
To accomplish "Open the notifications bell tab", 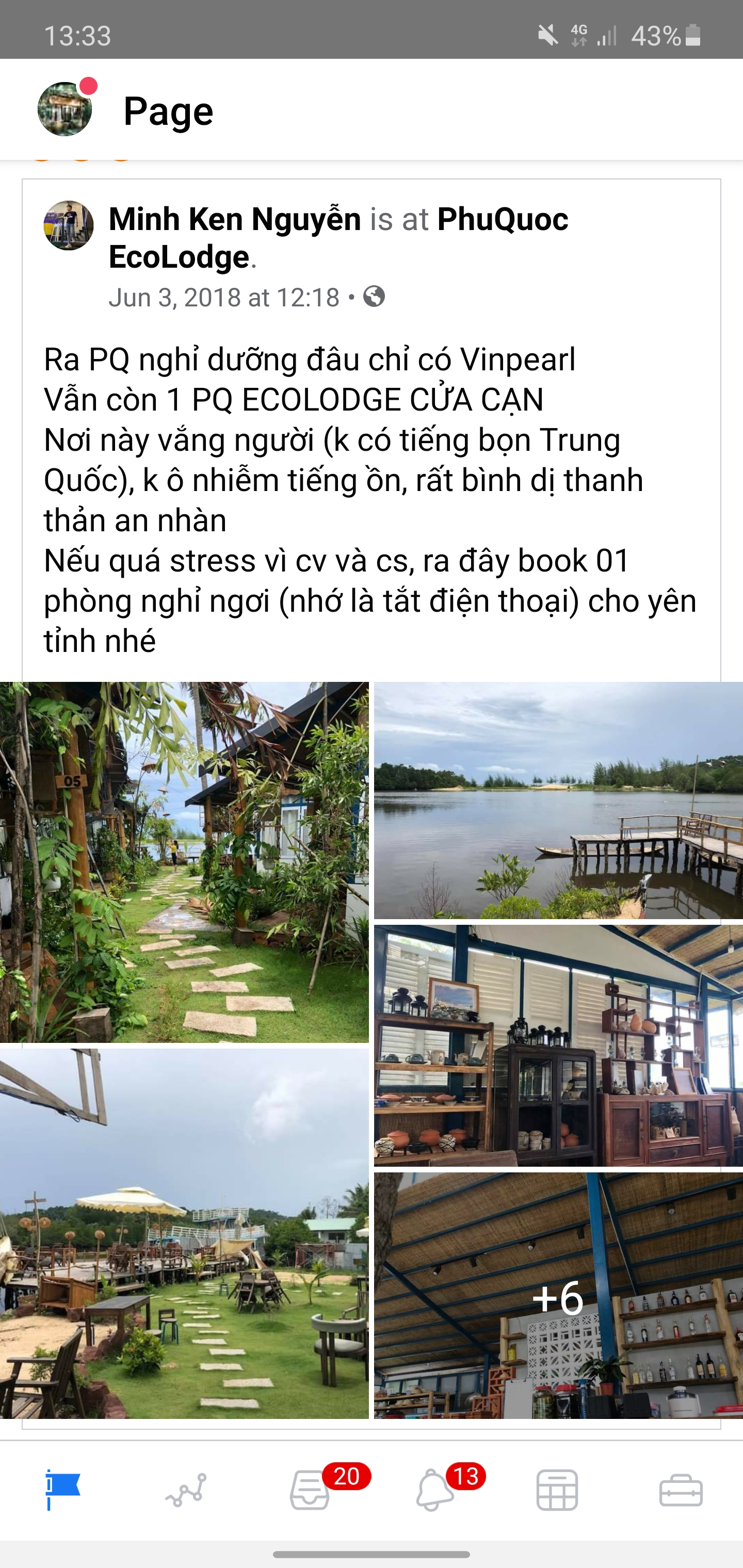I will [x=434, y=1490].
